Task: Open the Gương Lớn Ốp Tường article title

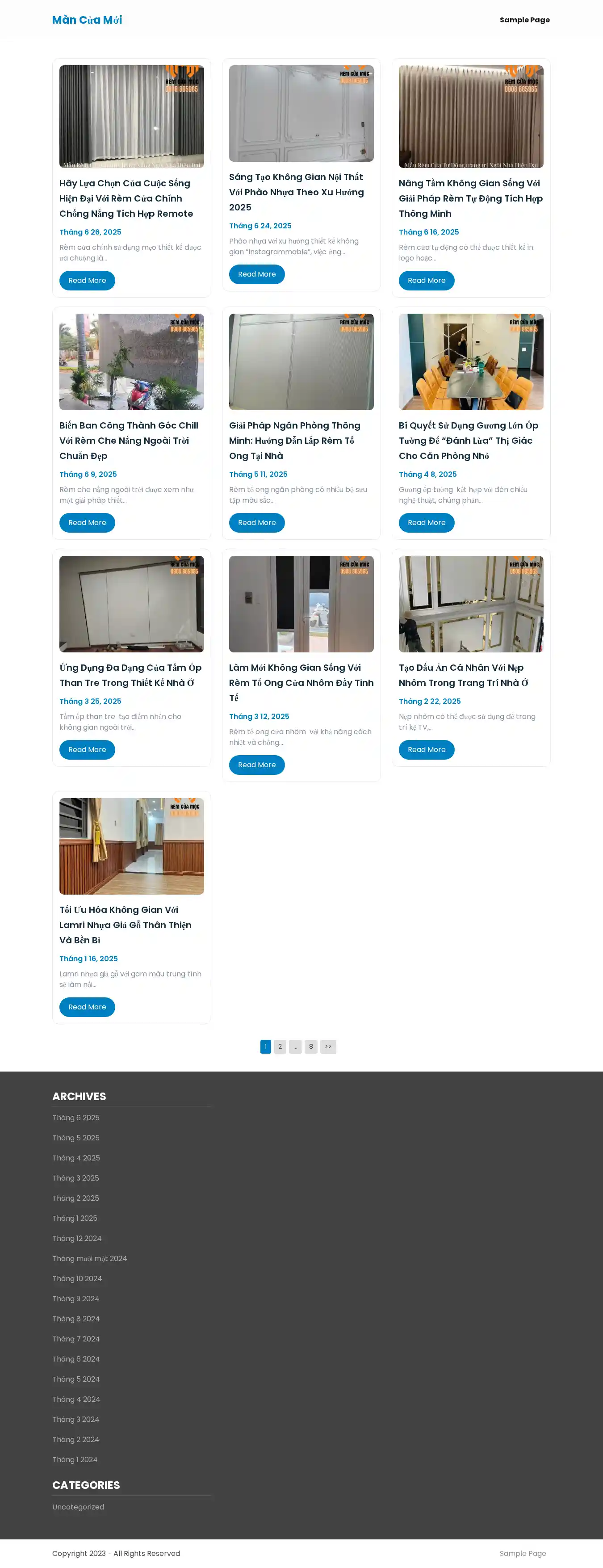Action: (468, 440)
